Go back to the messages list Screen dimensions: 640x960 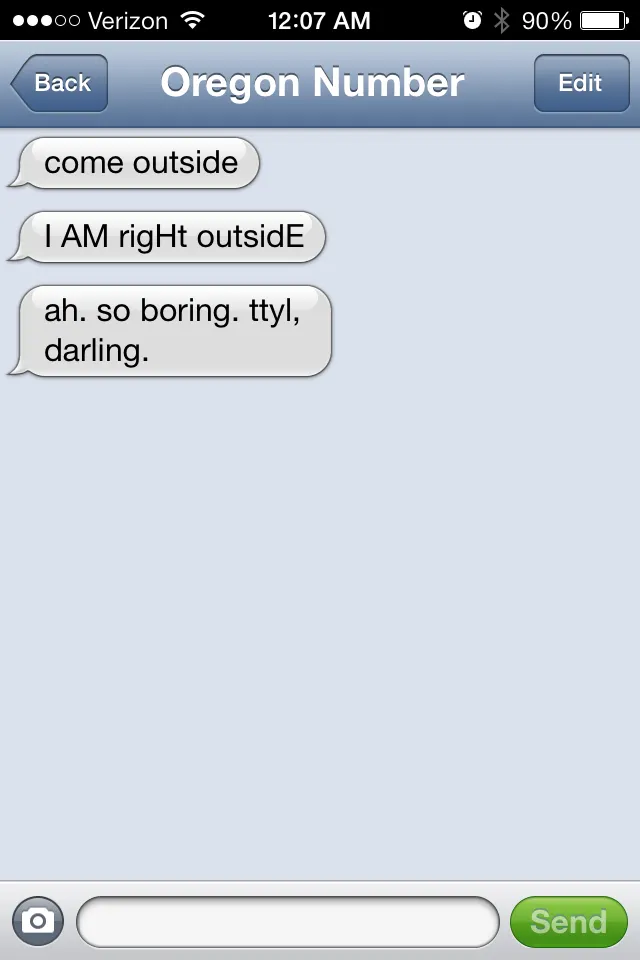(x=60, y=83)
